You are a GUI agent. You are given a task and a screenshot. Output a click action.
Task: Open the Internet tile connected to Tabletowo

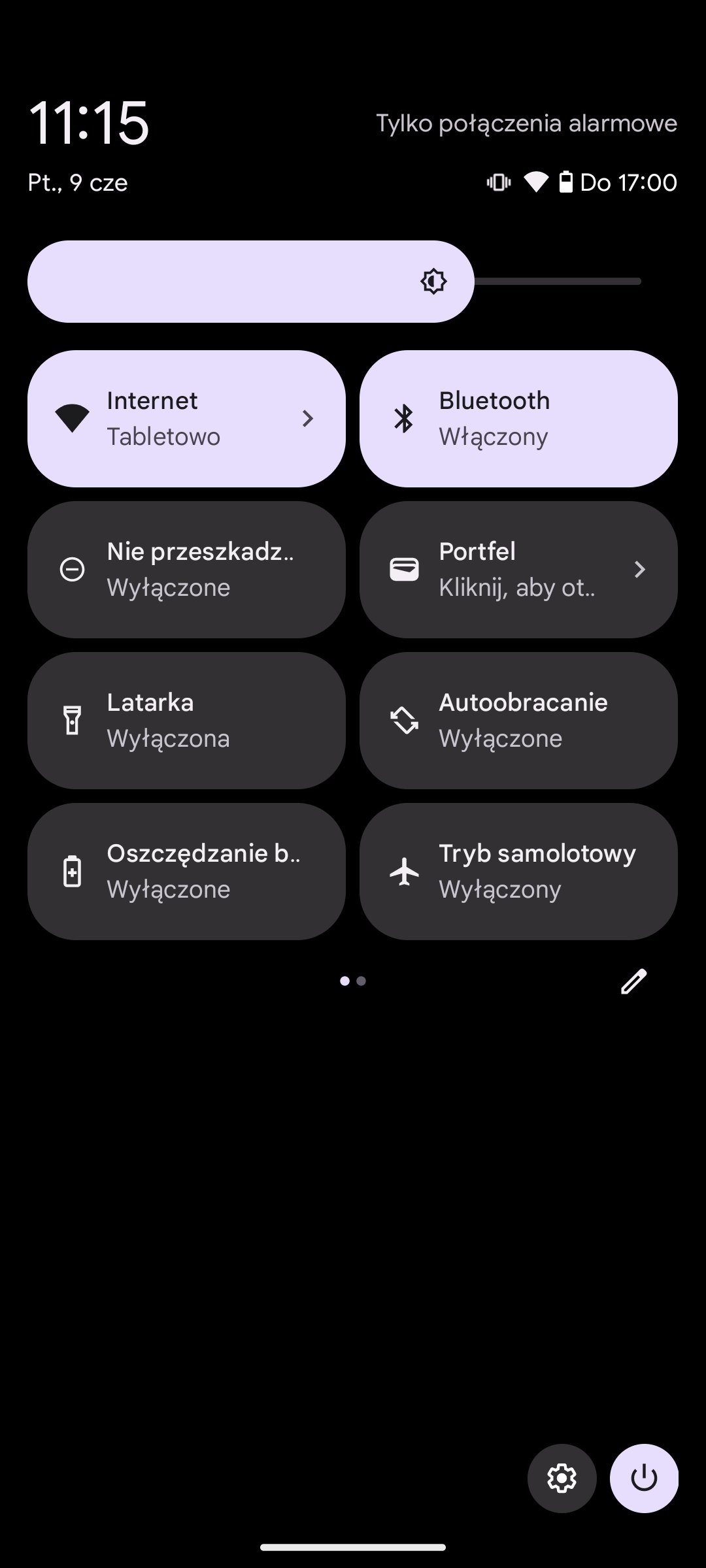click(186, 419)
